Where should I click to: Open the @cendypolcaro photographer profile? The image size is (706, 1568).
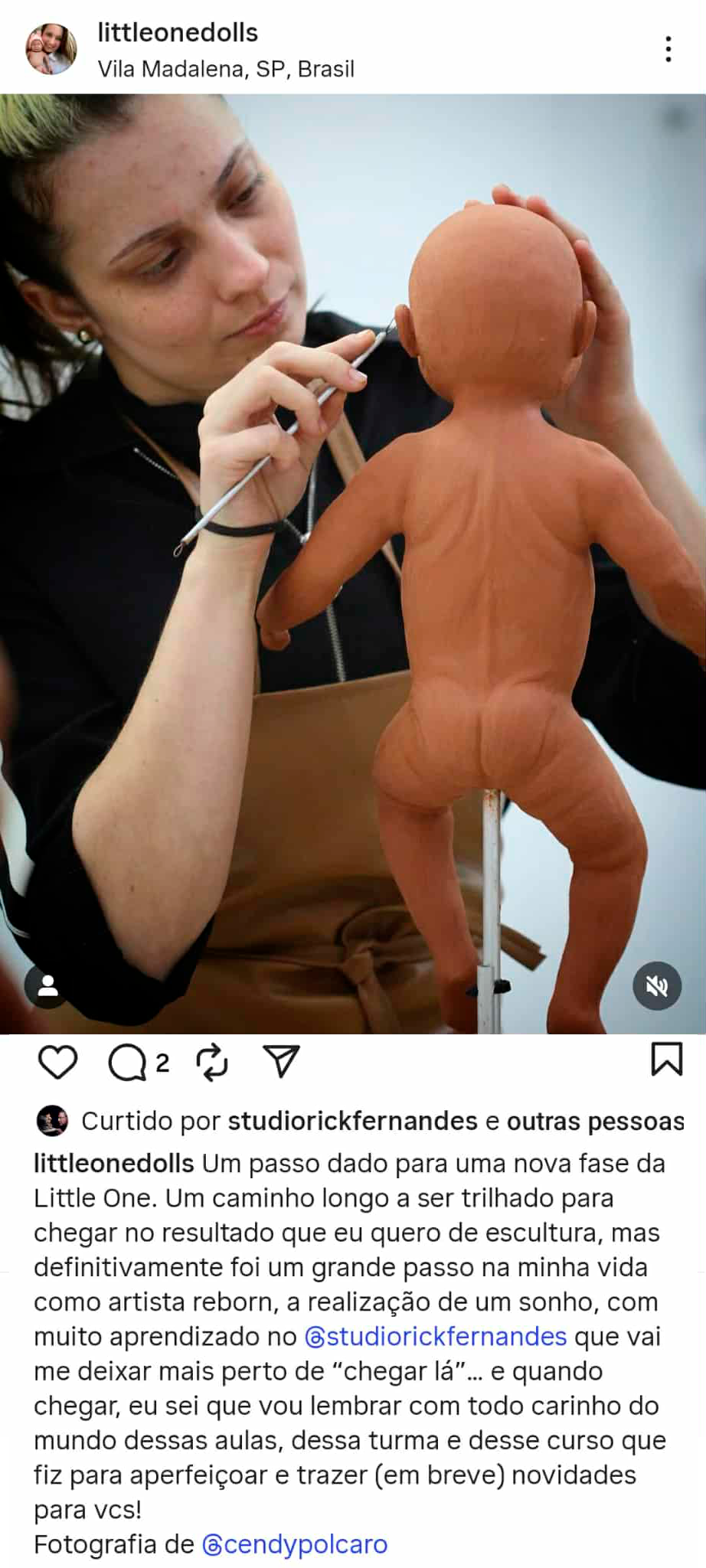pos(295,1544)
